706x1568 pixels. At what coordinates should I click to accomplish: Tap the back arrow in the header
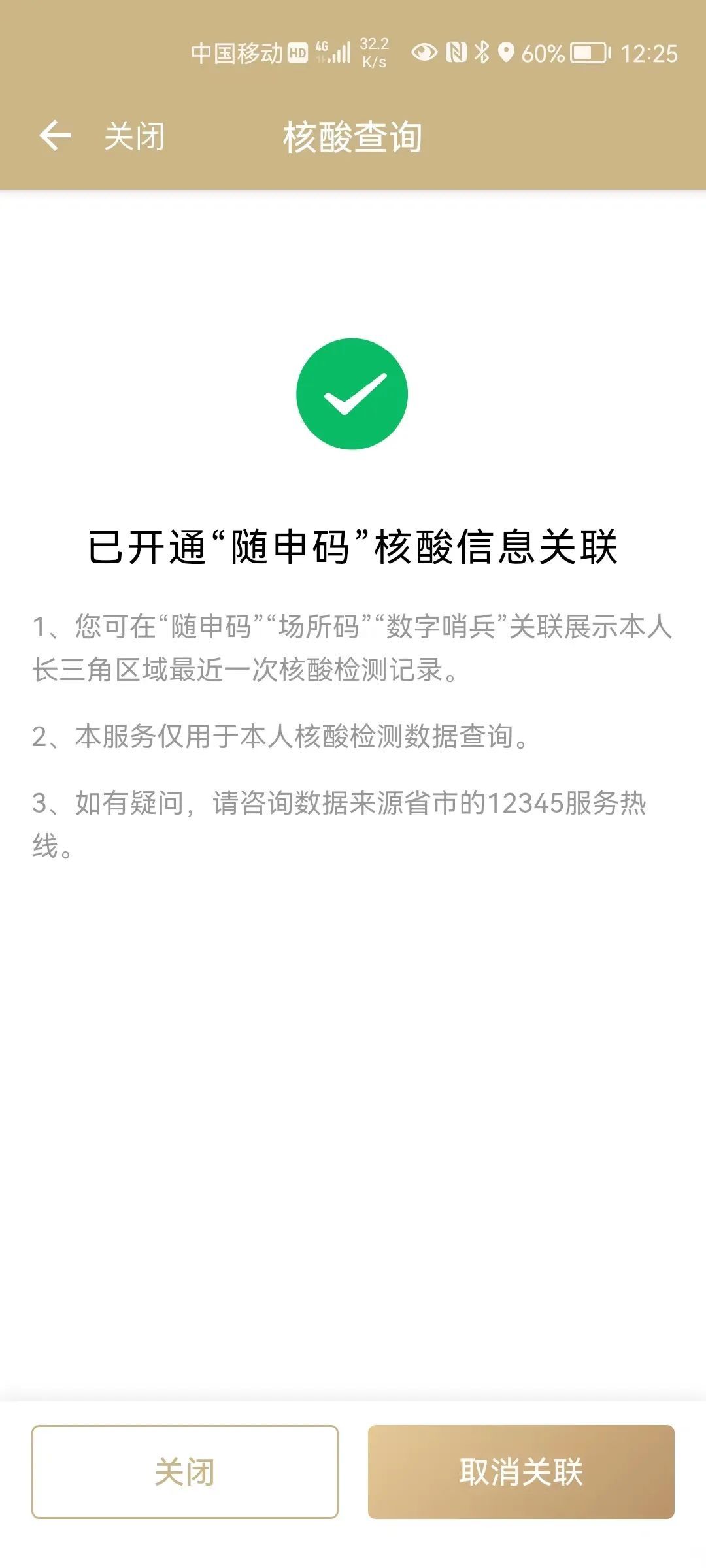pos(55,136)
